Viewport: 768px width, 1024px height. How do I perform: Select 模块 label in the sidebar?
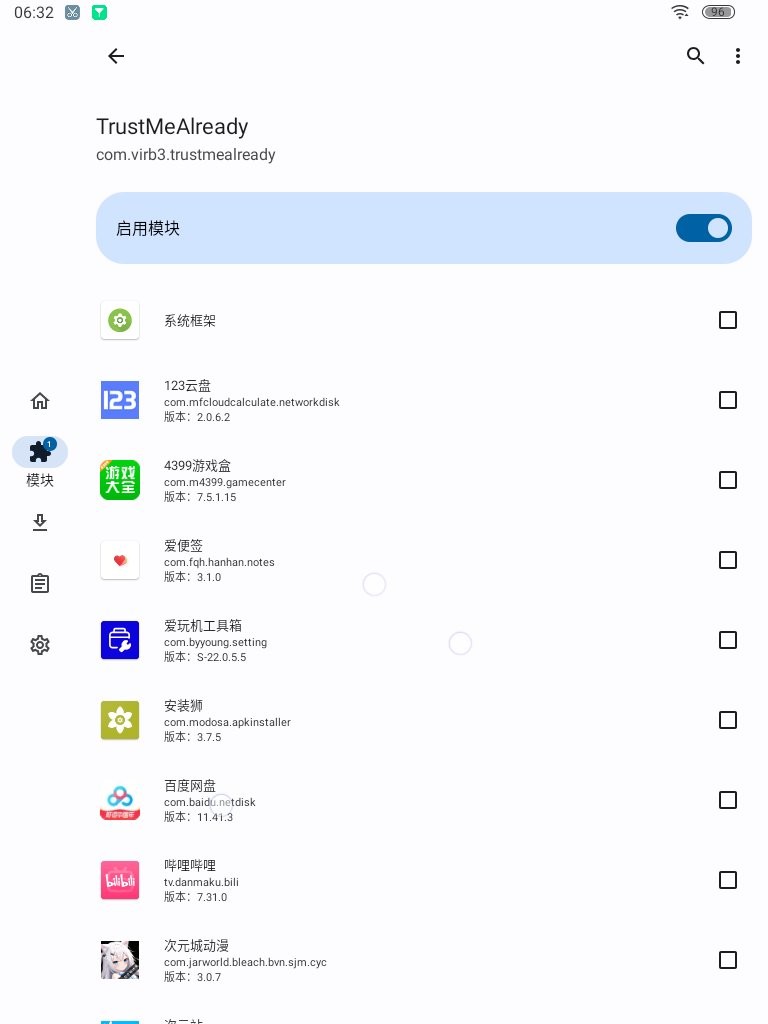[x=40, y=480]
